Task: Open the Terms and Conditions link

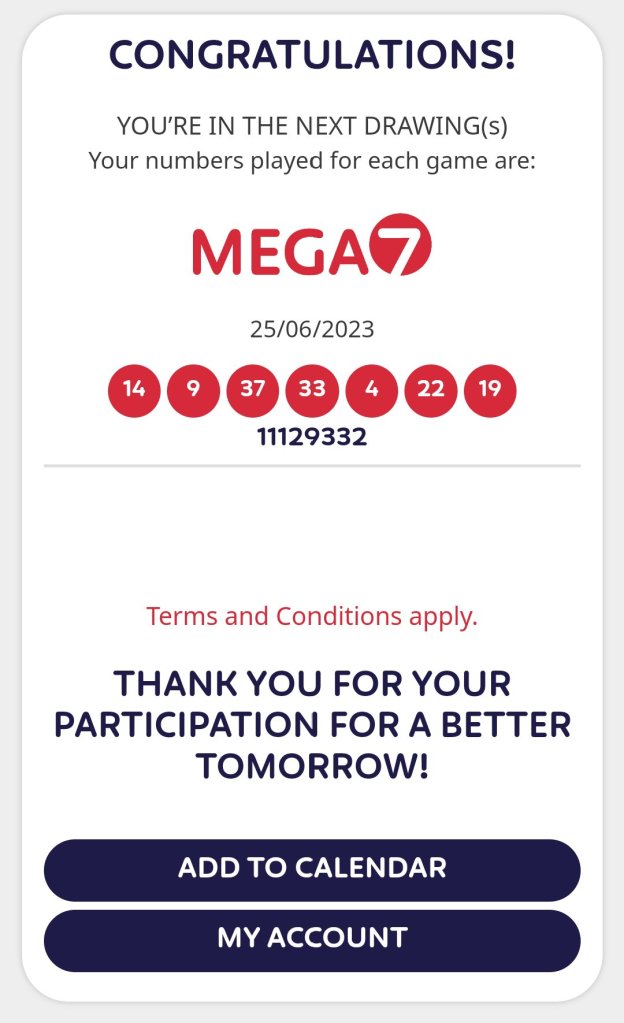Action: (311, 616)
